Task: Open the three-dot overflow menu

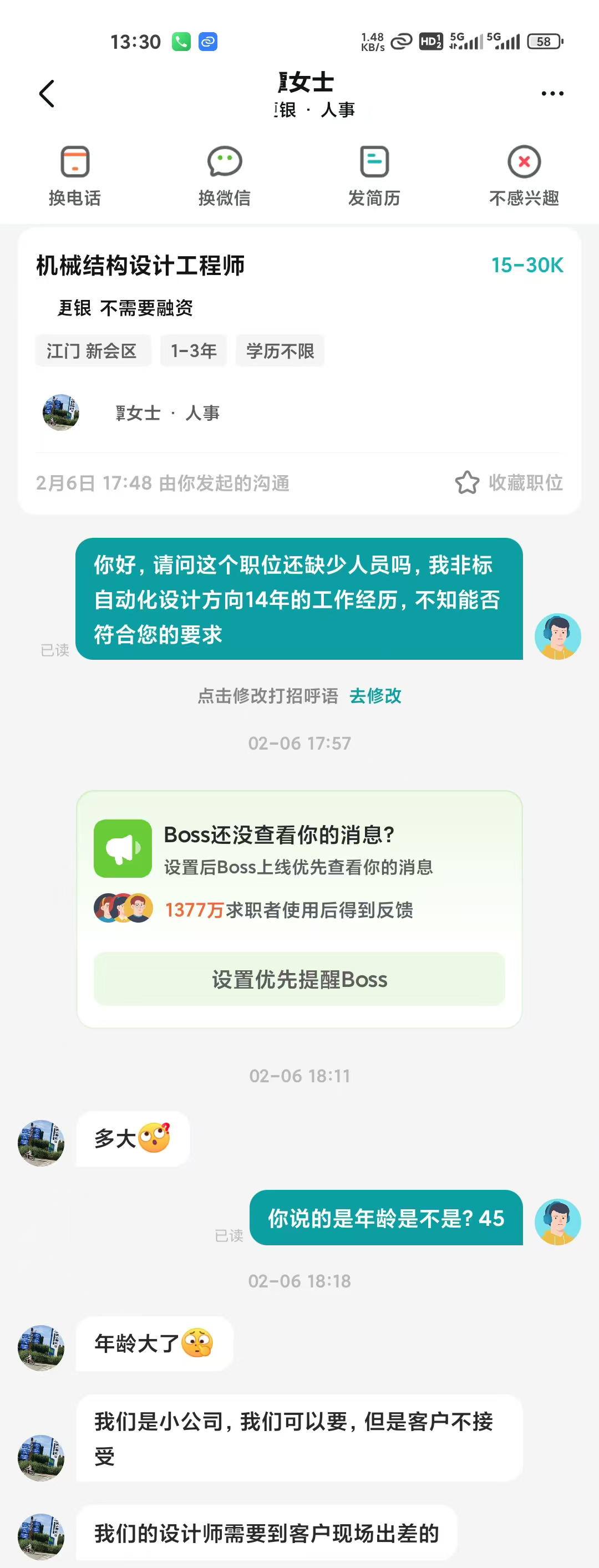Action: (x=551, y=94)
